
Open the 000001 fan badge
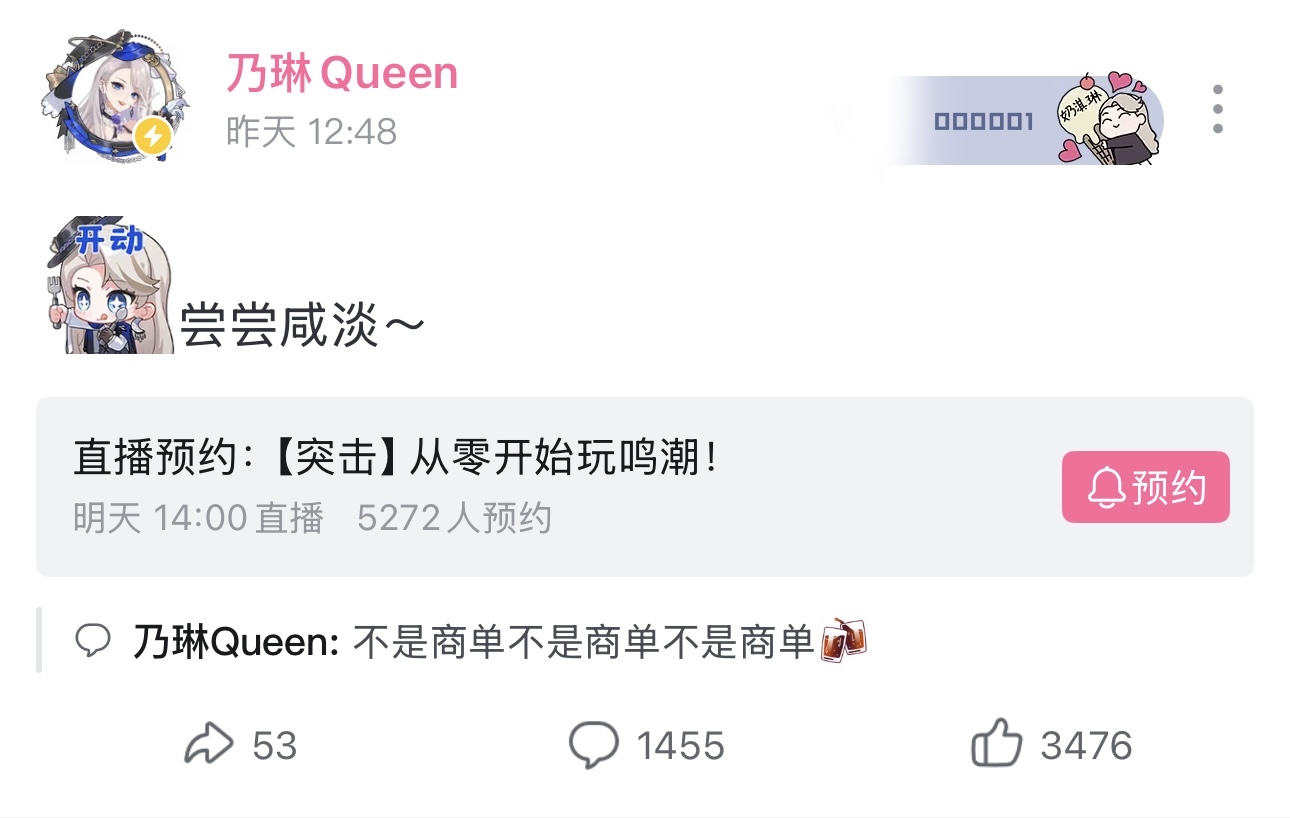(x=1026, y=121)
